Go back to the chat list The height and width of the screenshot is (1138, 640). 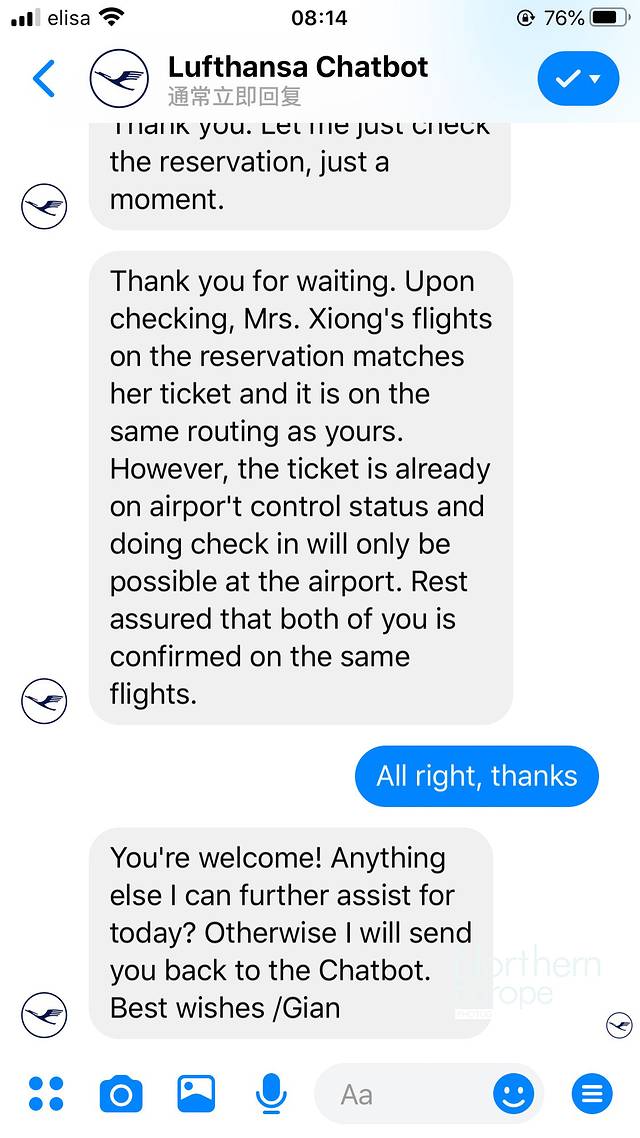pos(44,78)
